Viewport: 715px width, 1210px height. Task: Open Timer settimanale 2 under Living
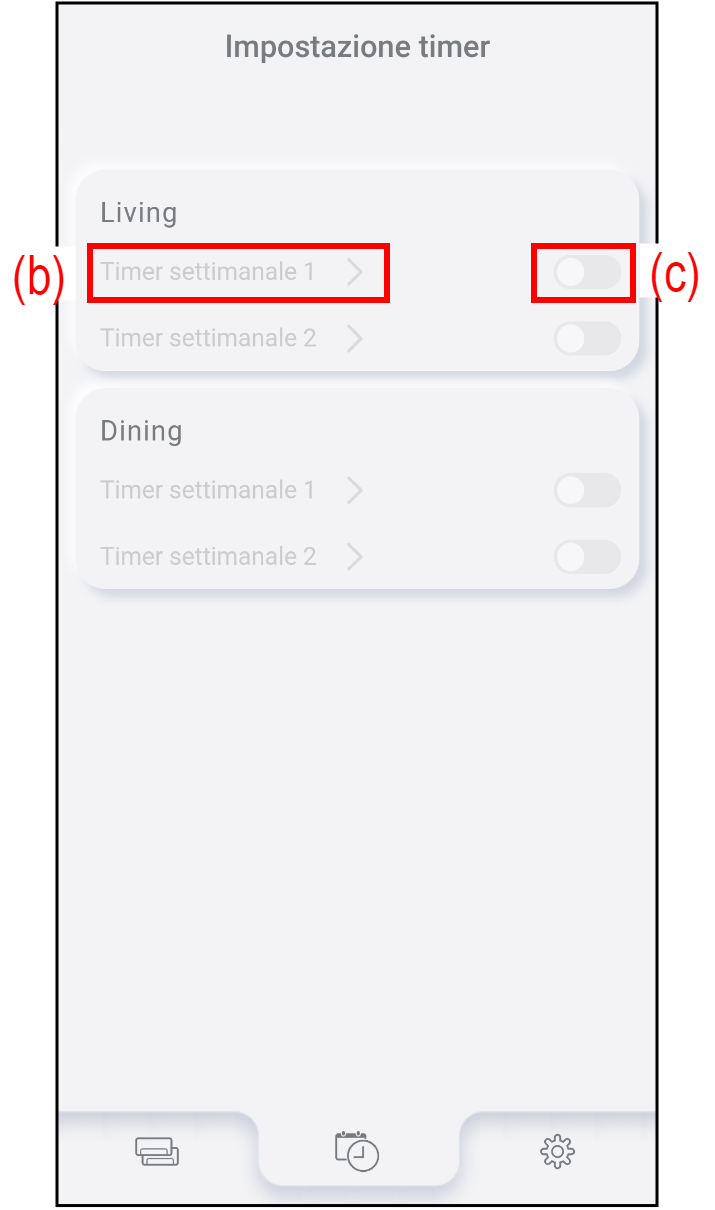click(x=232, y=338)
